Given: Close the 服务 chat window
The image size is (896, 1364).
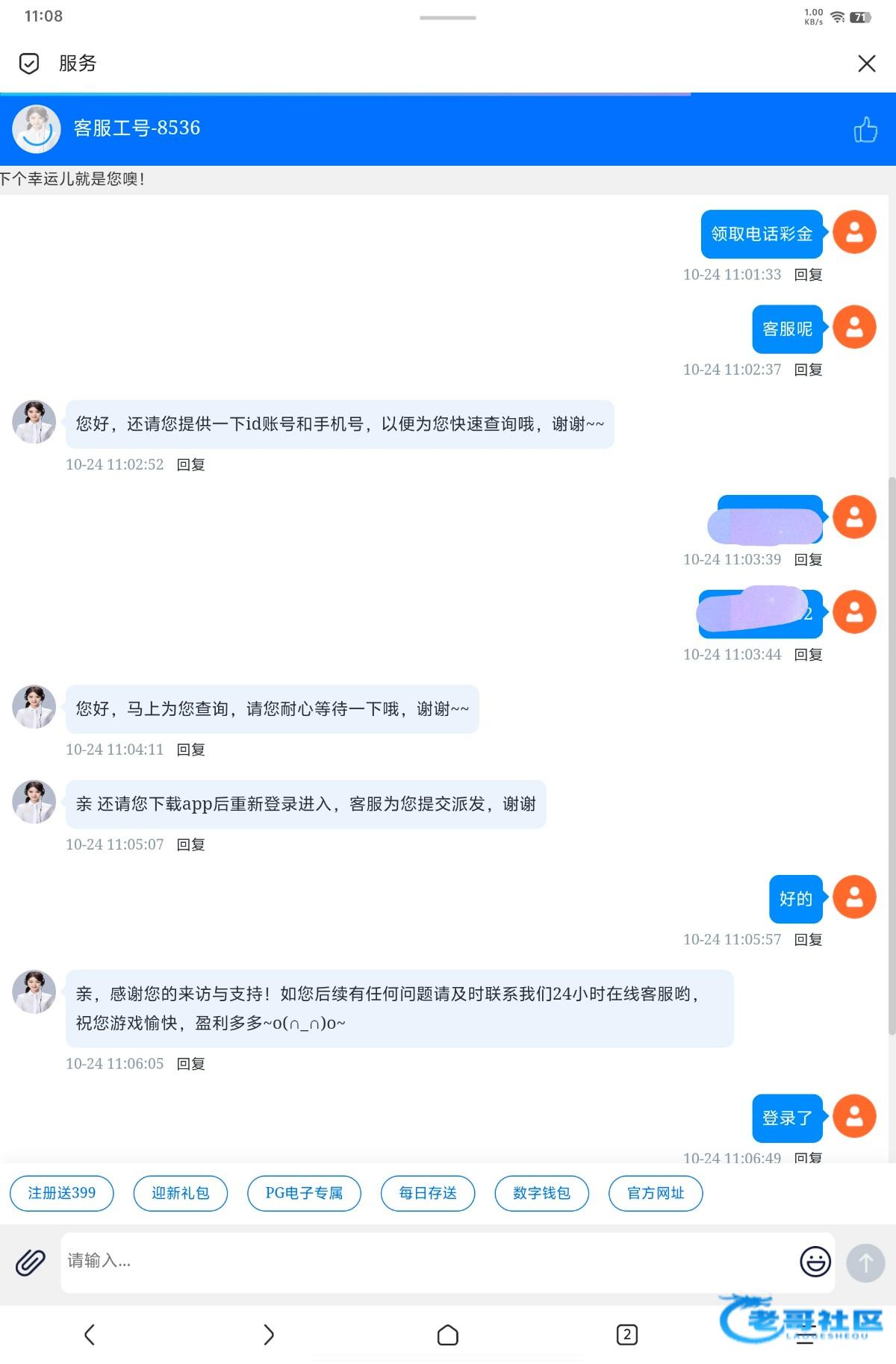Looking at the screenshot, I should coord(866,63).
